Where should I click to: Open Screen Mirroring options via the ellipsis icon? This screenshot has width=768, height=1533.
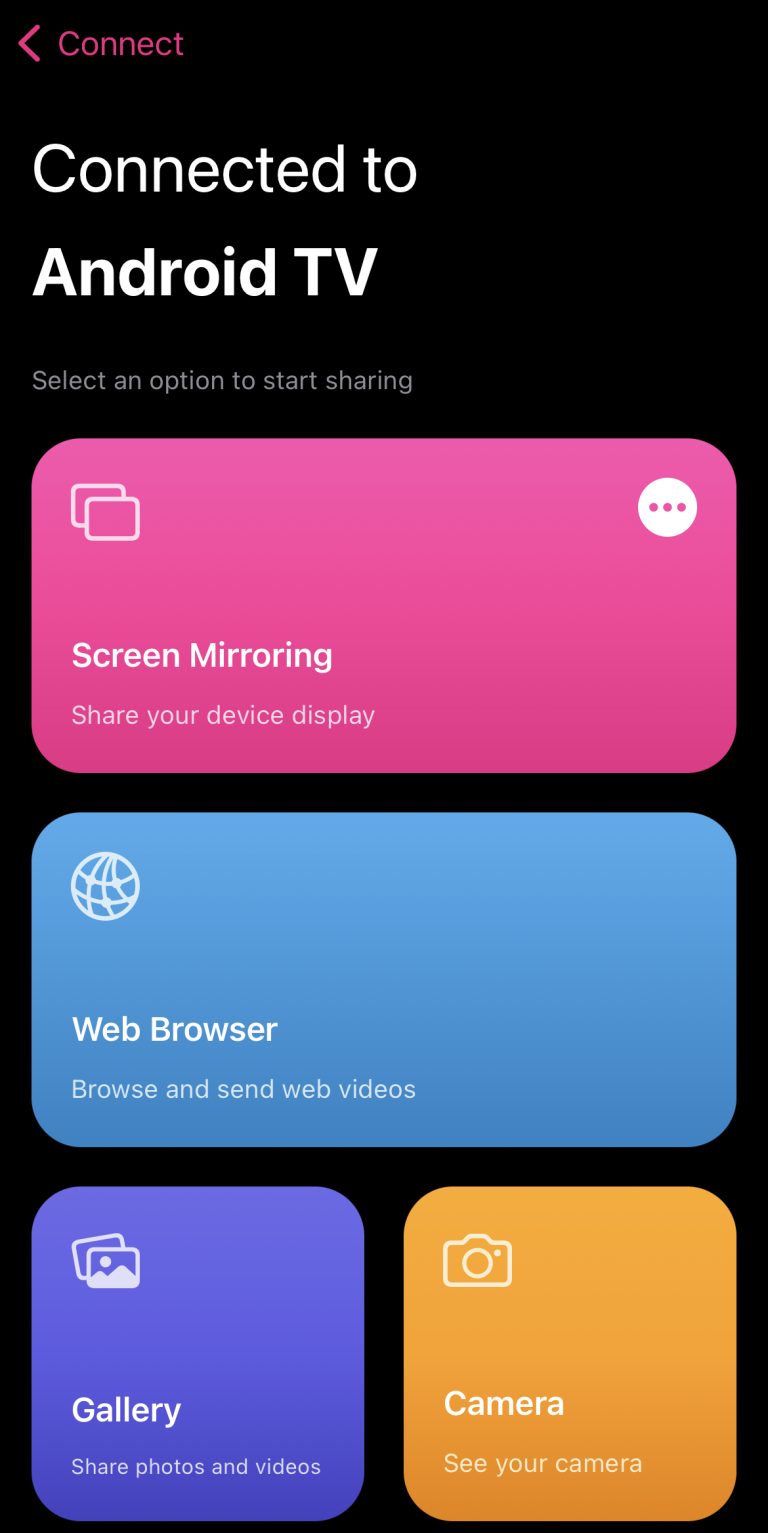click(667, 507)
